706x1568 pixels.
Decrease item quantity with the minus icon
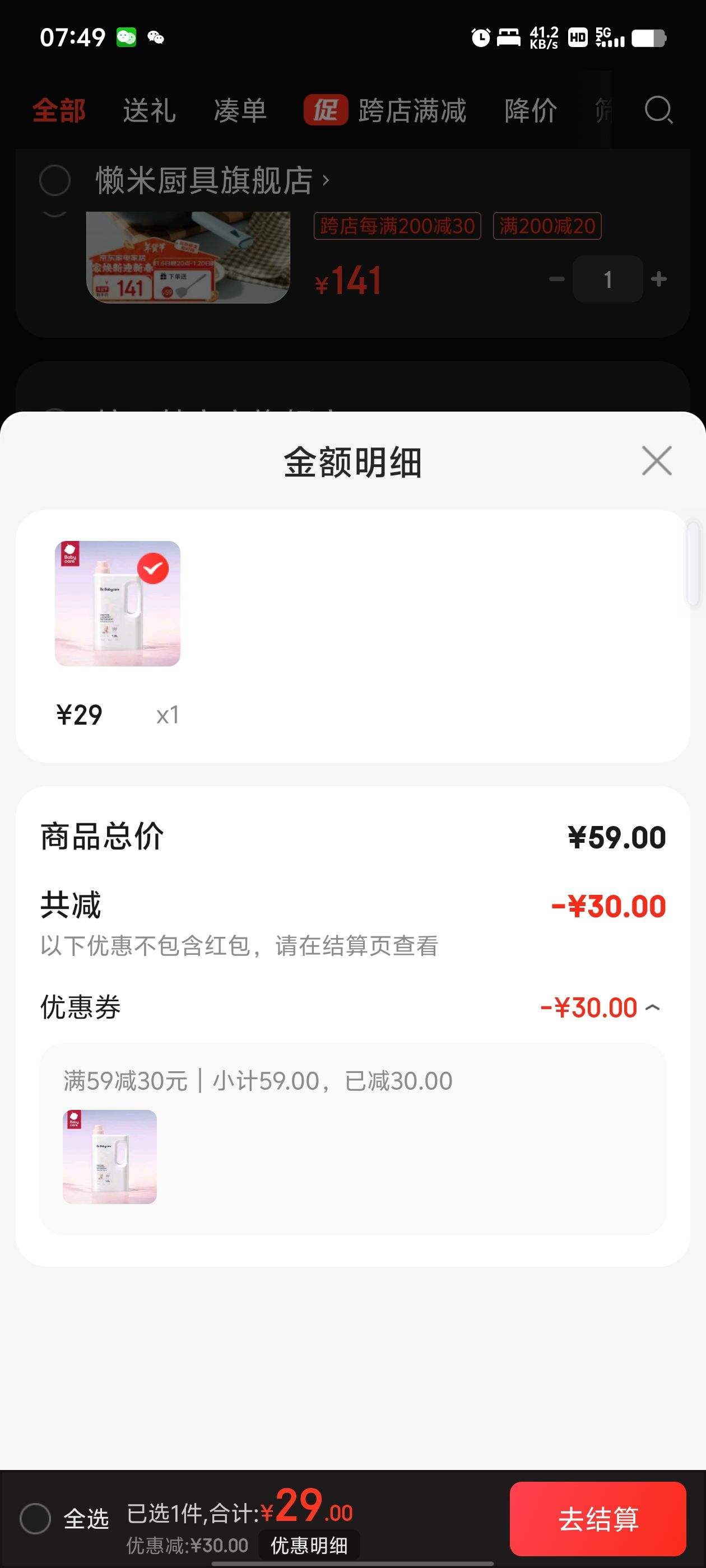point(555,279)
